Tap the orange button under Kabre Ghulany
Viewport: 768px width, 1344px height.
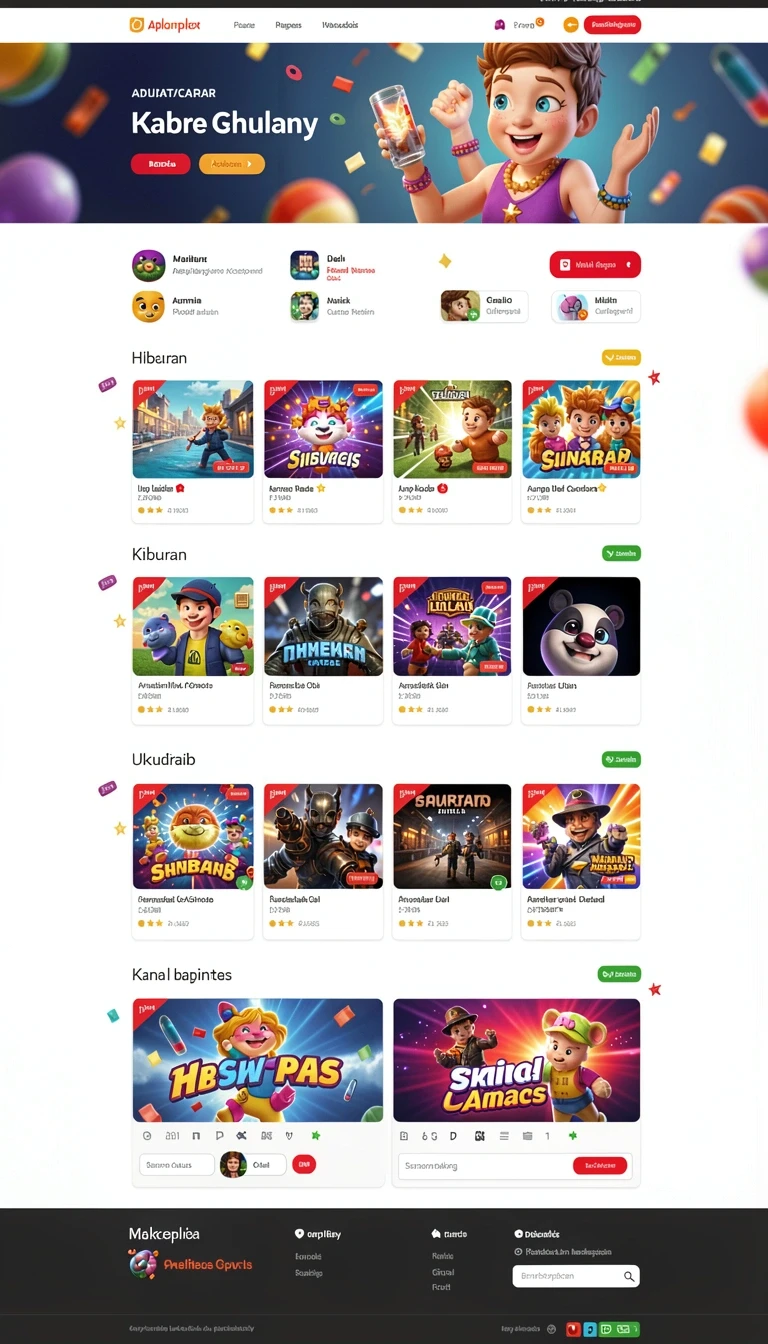pos(232,164)
